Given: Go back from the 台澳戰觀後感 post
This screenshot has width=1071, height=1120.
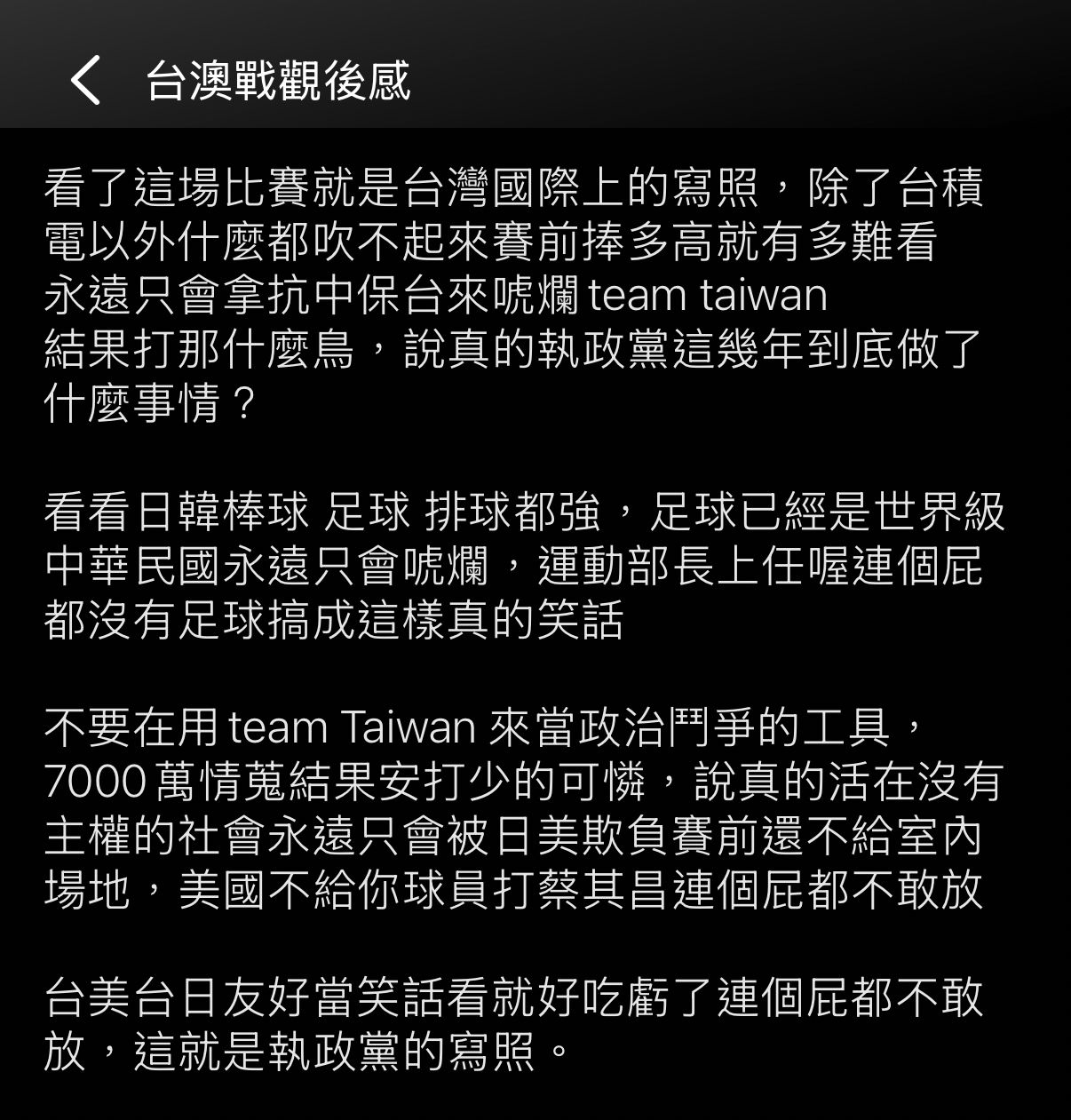Looking at the screenshot, I should (x=85, y=81).
